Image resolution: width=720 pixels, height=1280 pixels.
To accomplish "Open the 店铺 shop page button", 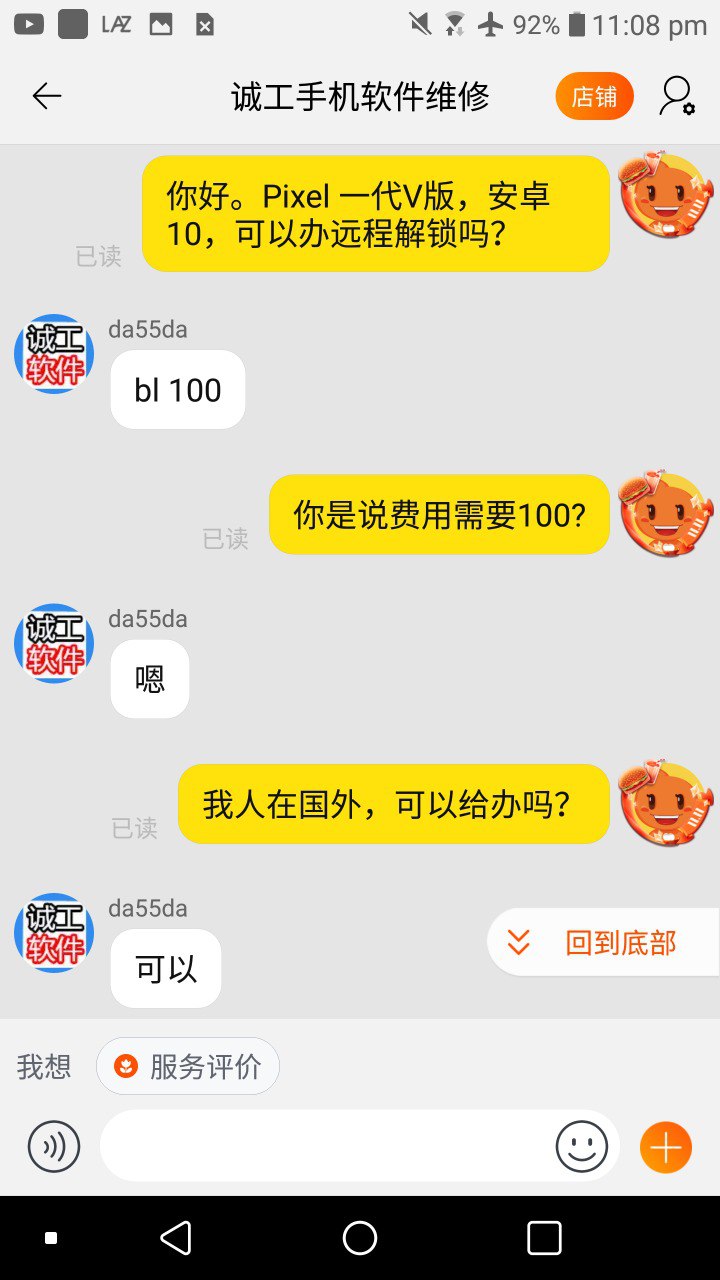I will pos(594,97).
